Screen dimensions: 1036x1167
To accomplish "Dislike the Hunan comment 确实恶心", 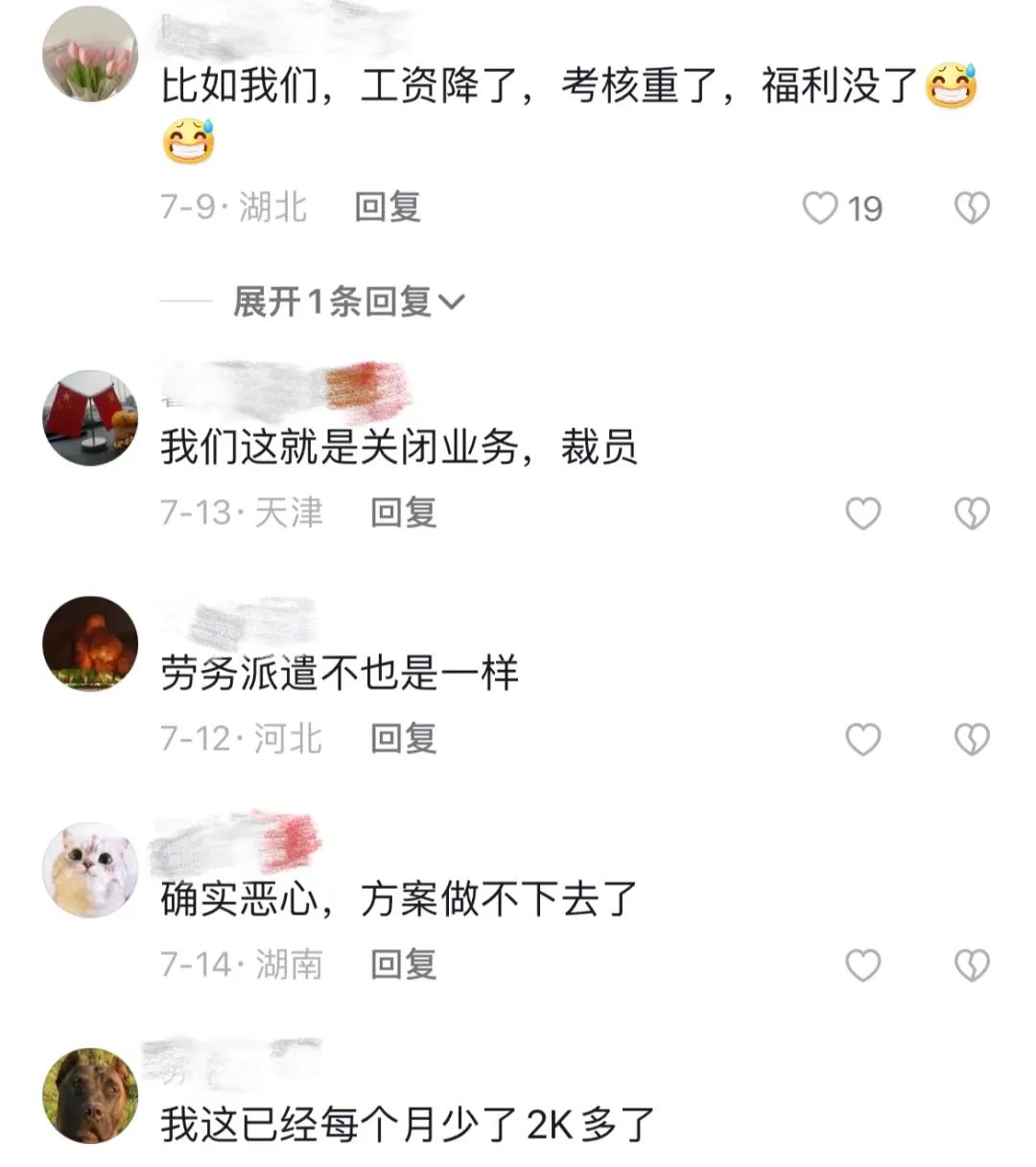I will click(972, 965).
